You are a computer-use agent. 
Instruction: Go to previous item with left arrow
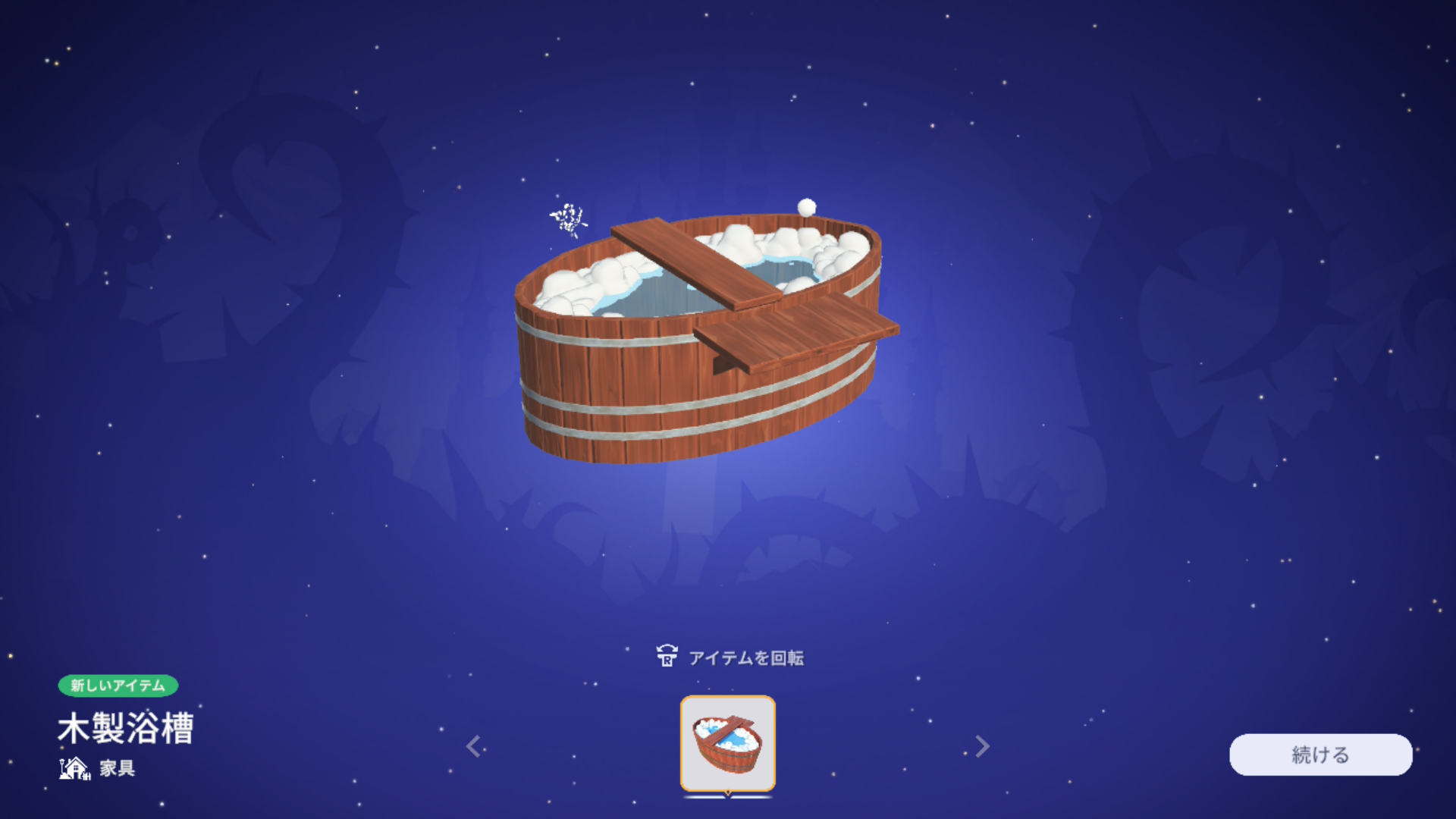(x=474, y=746)
